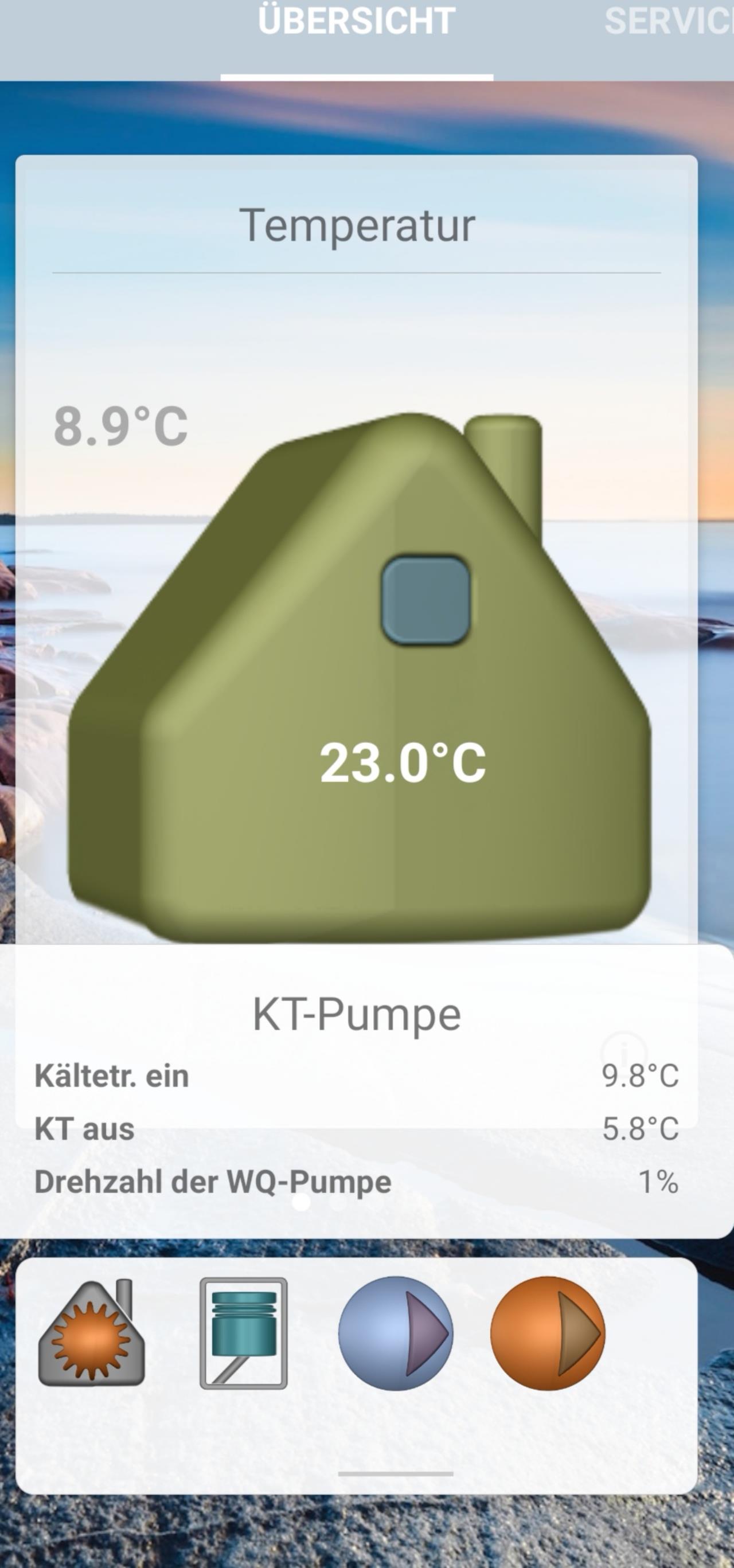Select the blue pump icon
The height and width of the screenshot is (1568, 734).
point(396,1333)
